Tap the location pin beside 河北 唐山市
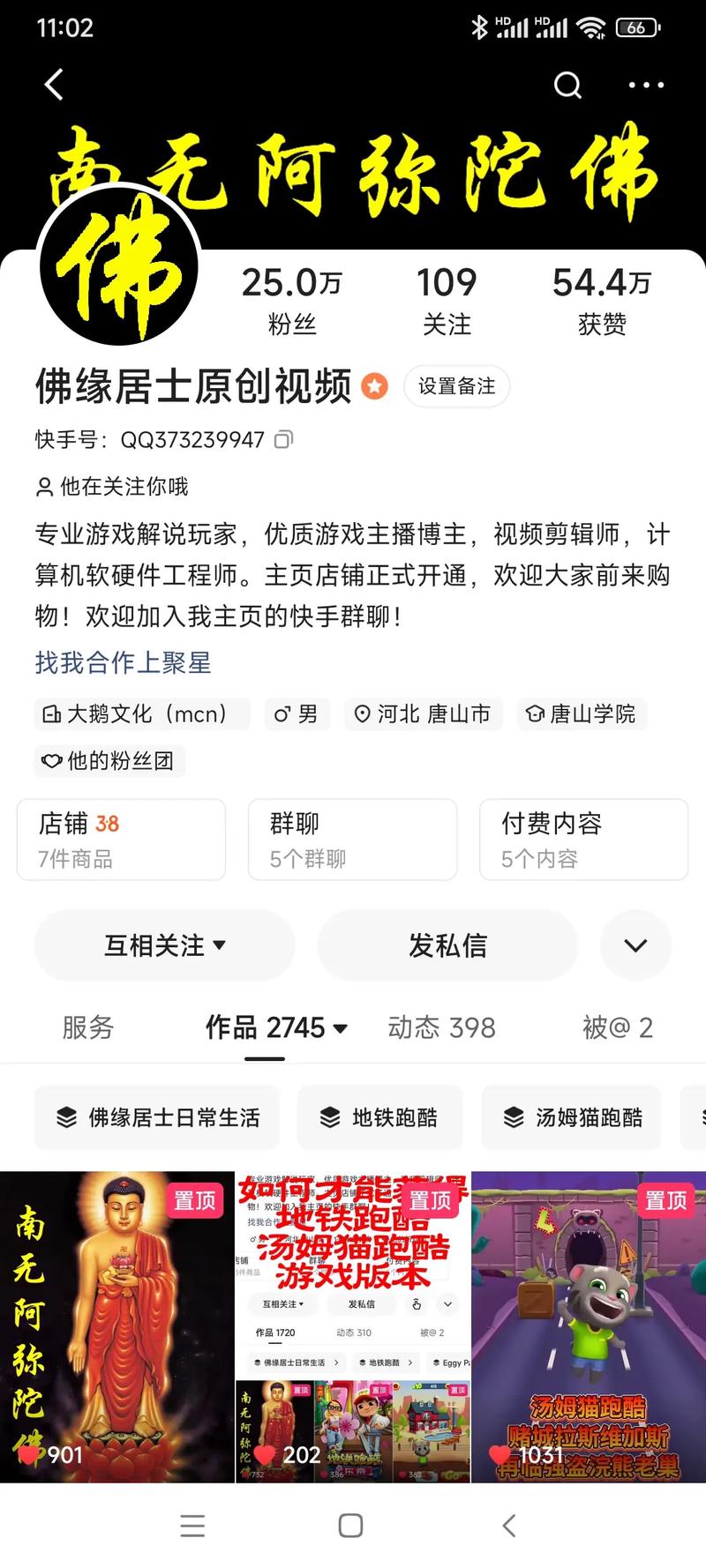 click(x=362, y=714)
